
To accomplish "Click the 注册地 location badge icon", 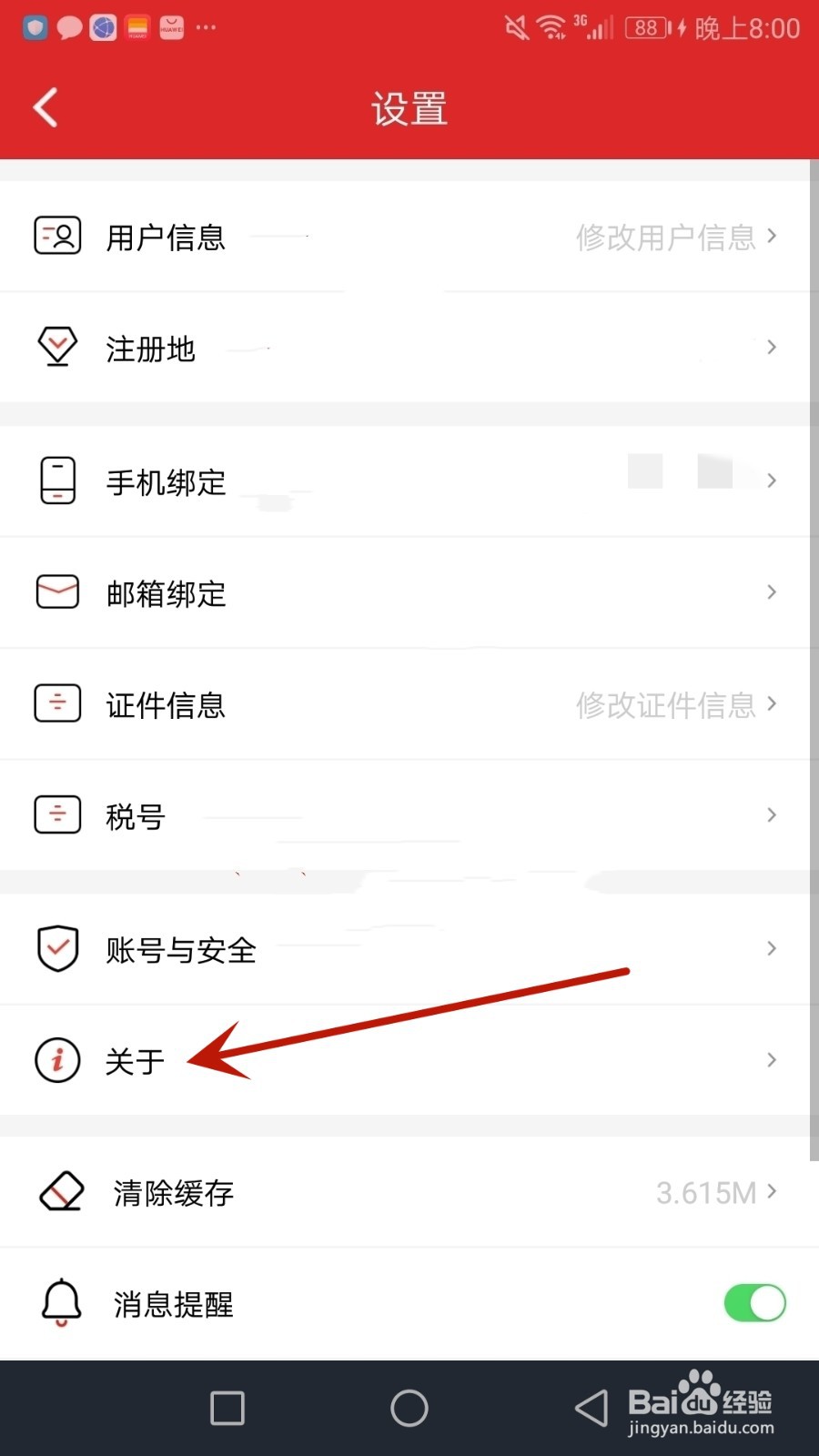I will 57,347.
